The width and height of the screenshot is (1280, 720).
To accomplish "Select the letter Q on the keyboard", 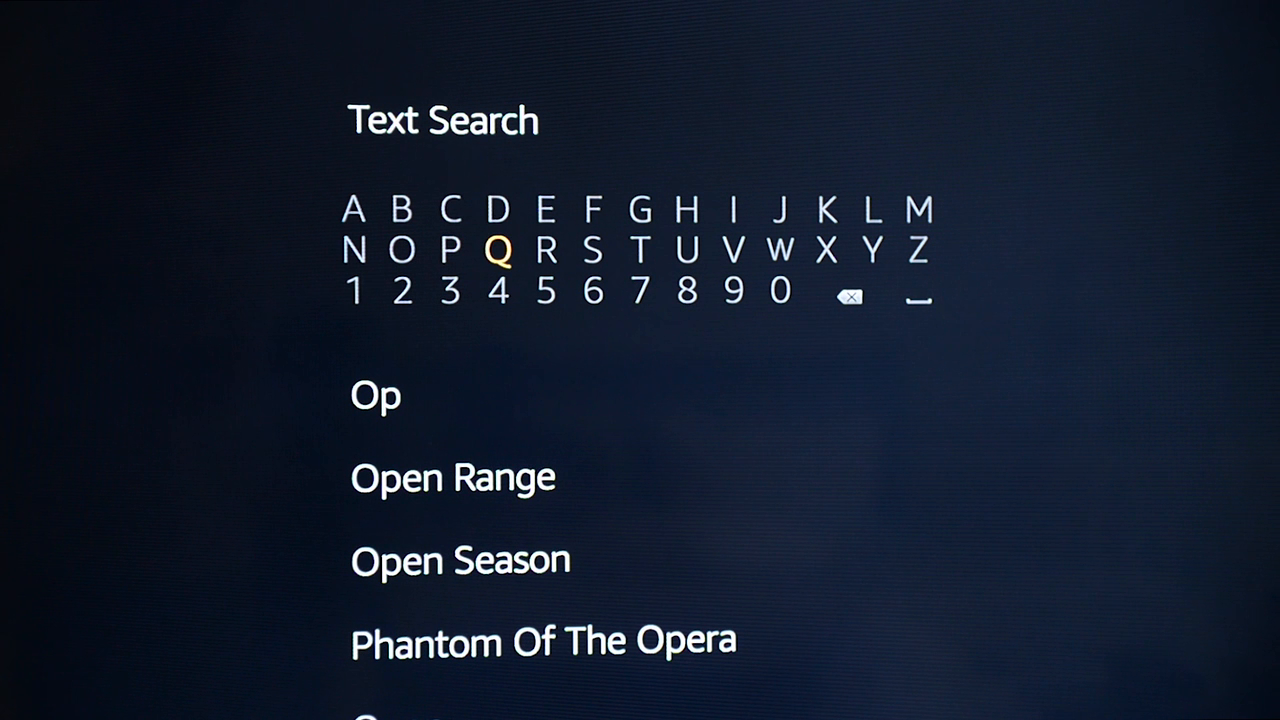I will coord(498,250).
